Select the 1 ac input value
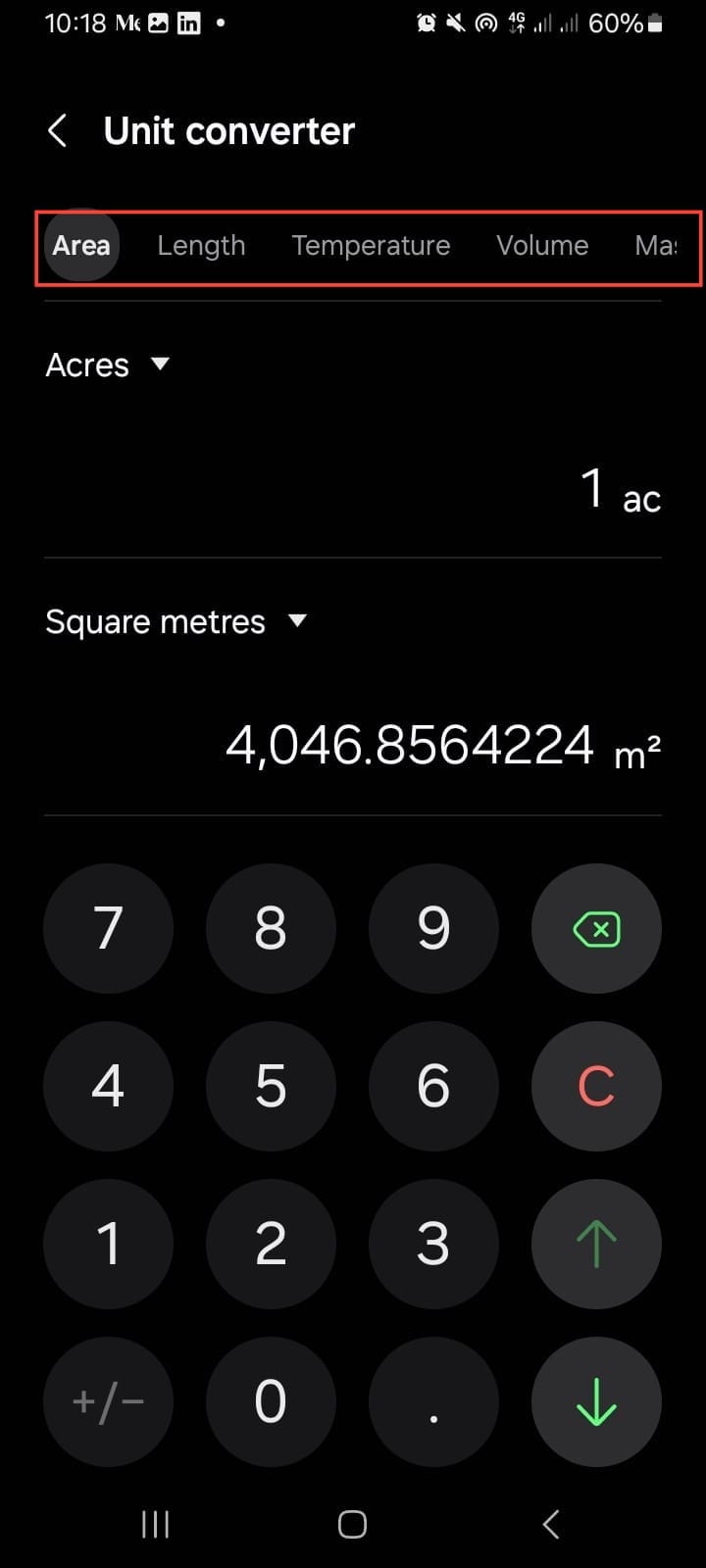This screenshot has height=1568, width=706. [618, 489]
